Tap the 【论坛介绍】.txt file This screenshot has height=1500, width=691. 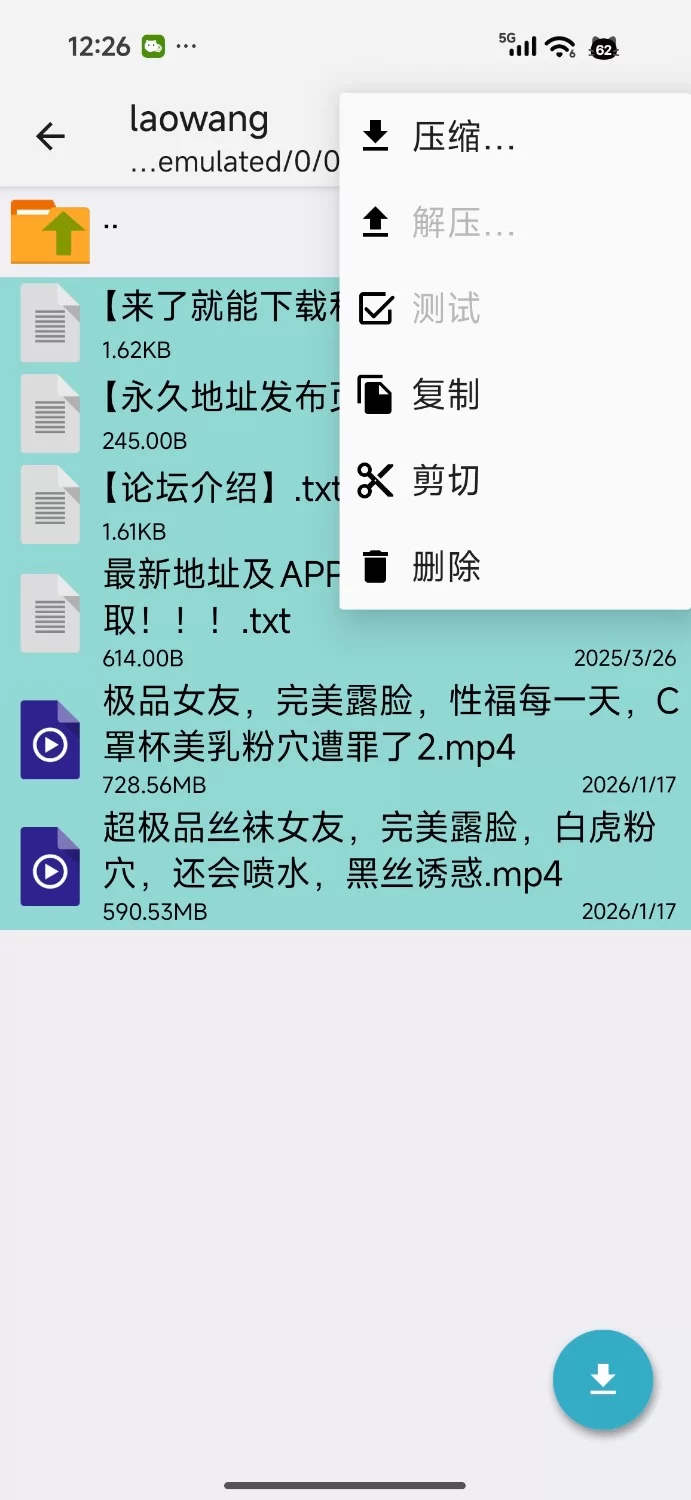200,503
